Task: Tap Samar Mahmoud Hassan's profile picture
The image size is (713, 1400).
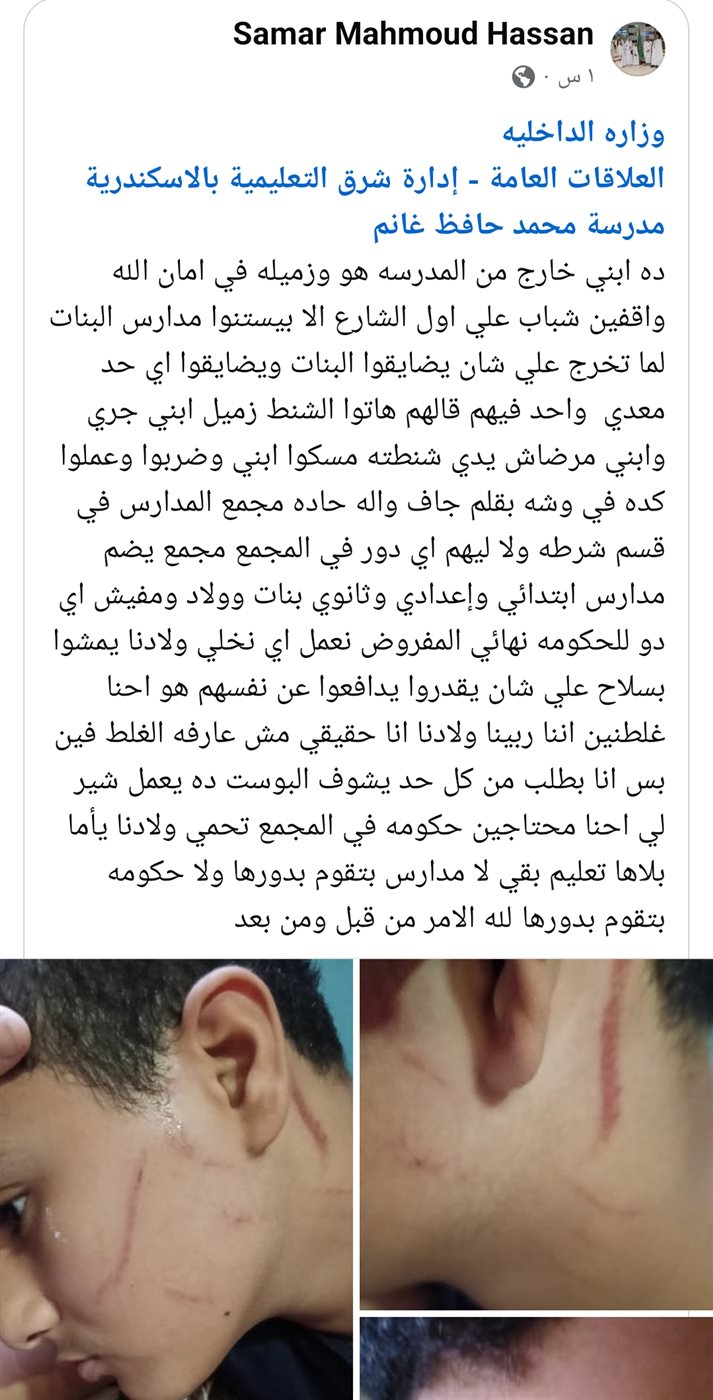Action: 638,49
